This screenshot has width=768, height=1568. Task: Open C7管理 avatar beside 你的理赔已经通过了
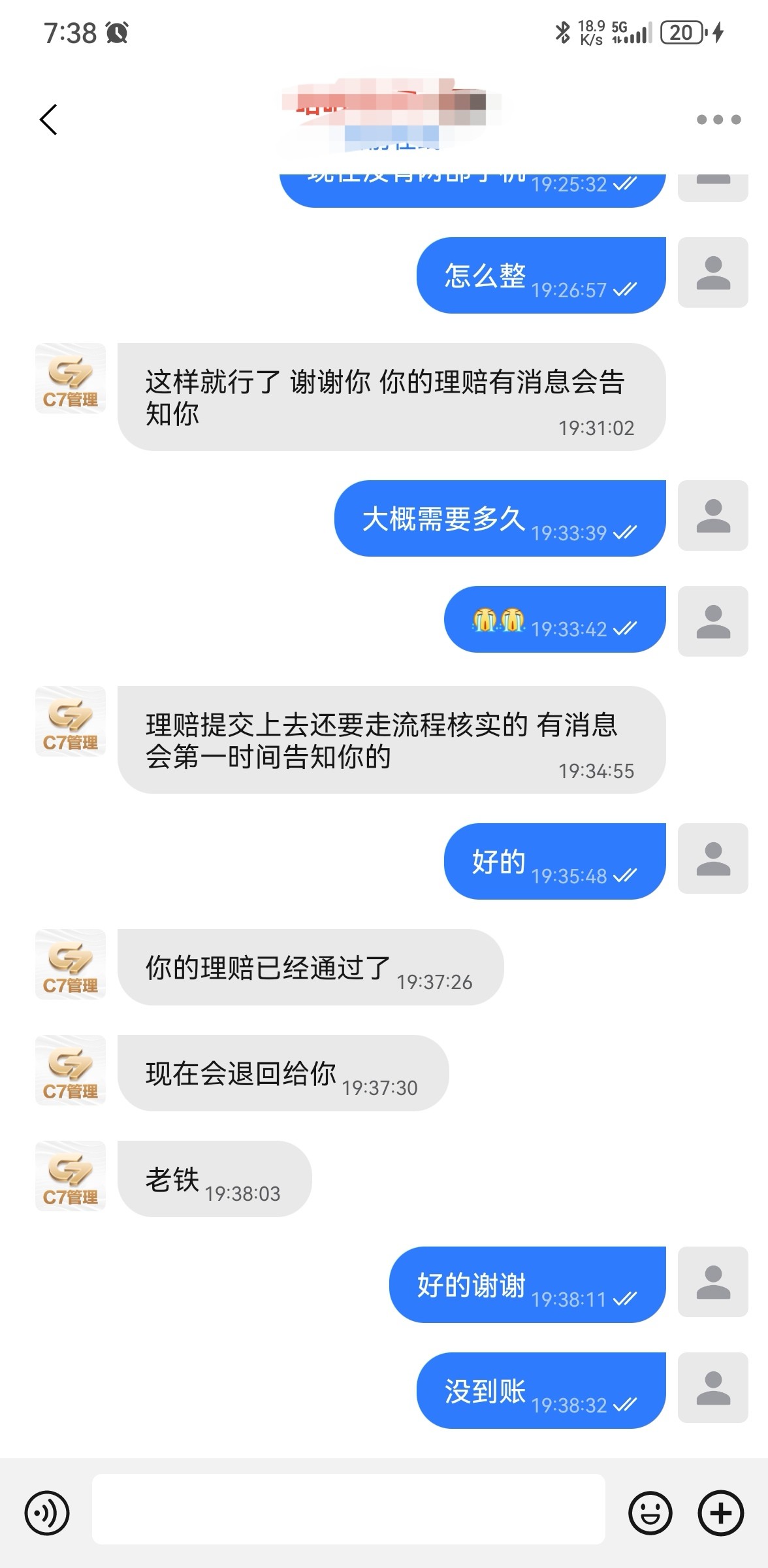tap(71, 964)
